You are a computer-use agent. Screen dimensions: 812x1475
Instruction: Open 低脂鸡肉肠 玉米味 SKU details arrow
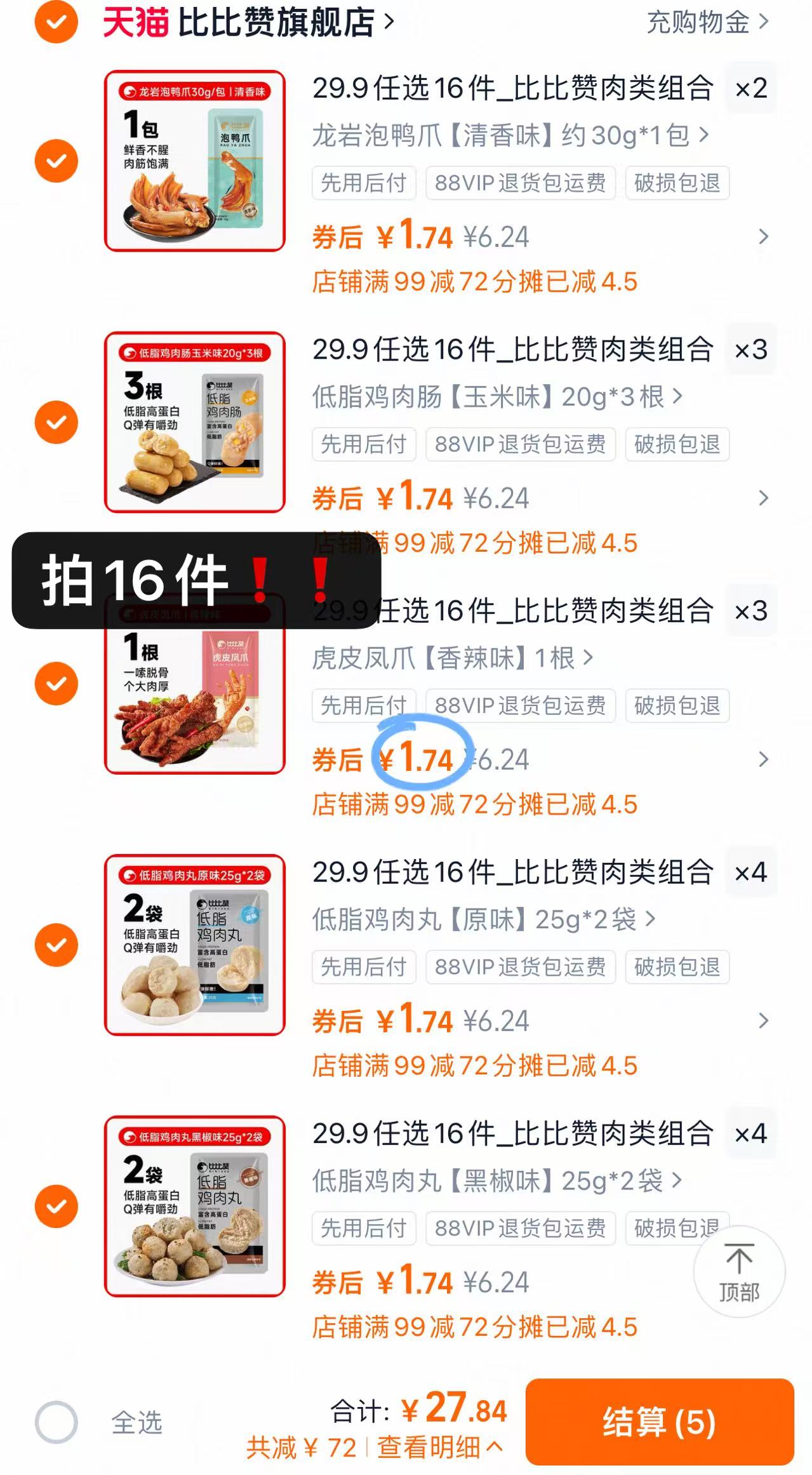[x=496, y=396]
